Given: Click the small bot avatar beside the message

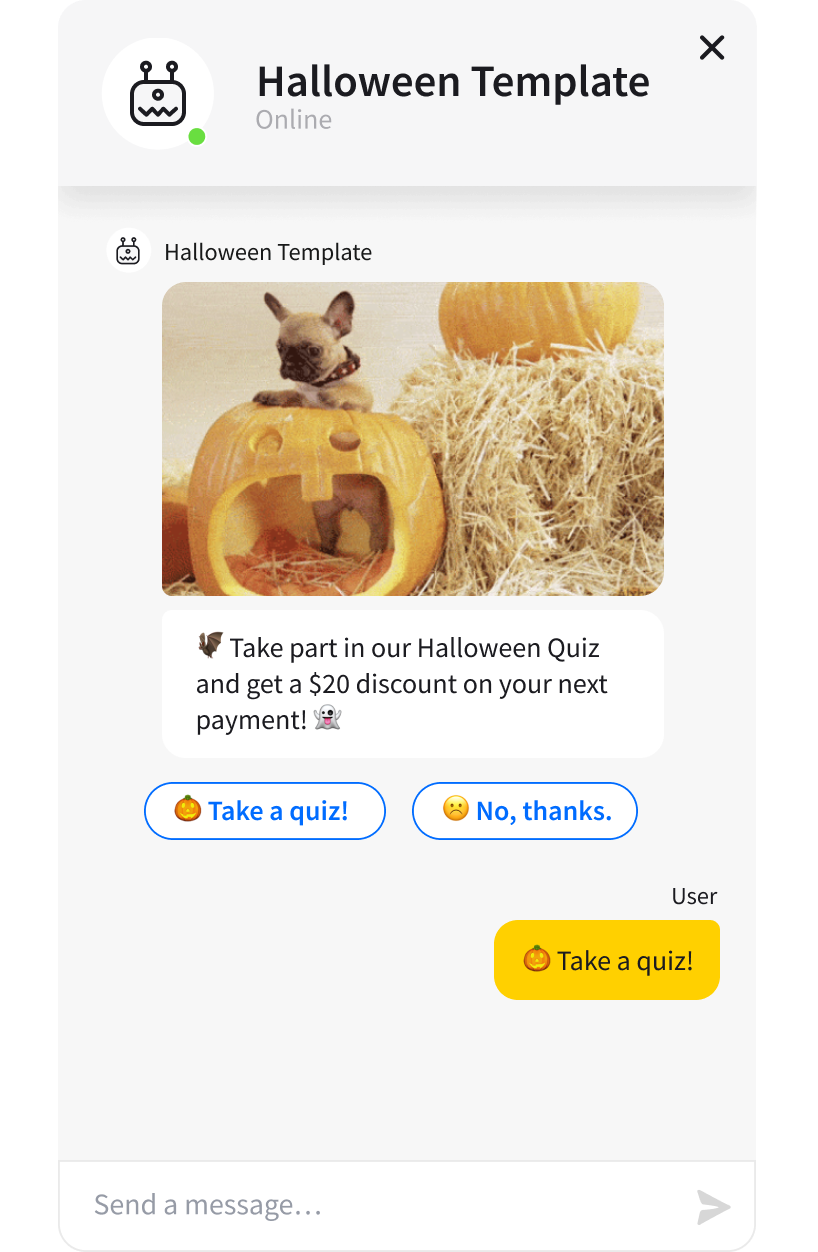Looking at the screenshot, I should [128, 251].
